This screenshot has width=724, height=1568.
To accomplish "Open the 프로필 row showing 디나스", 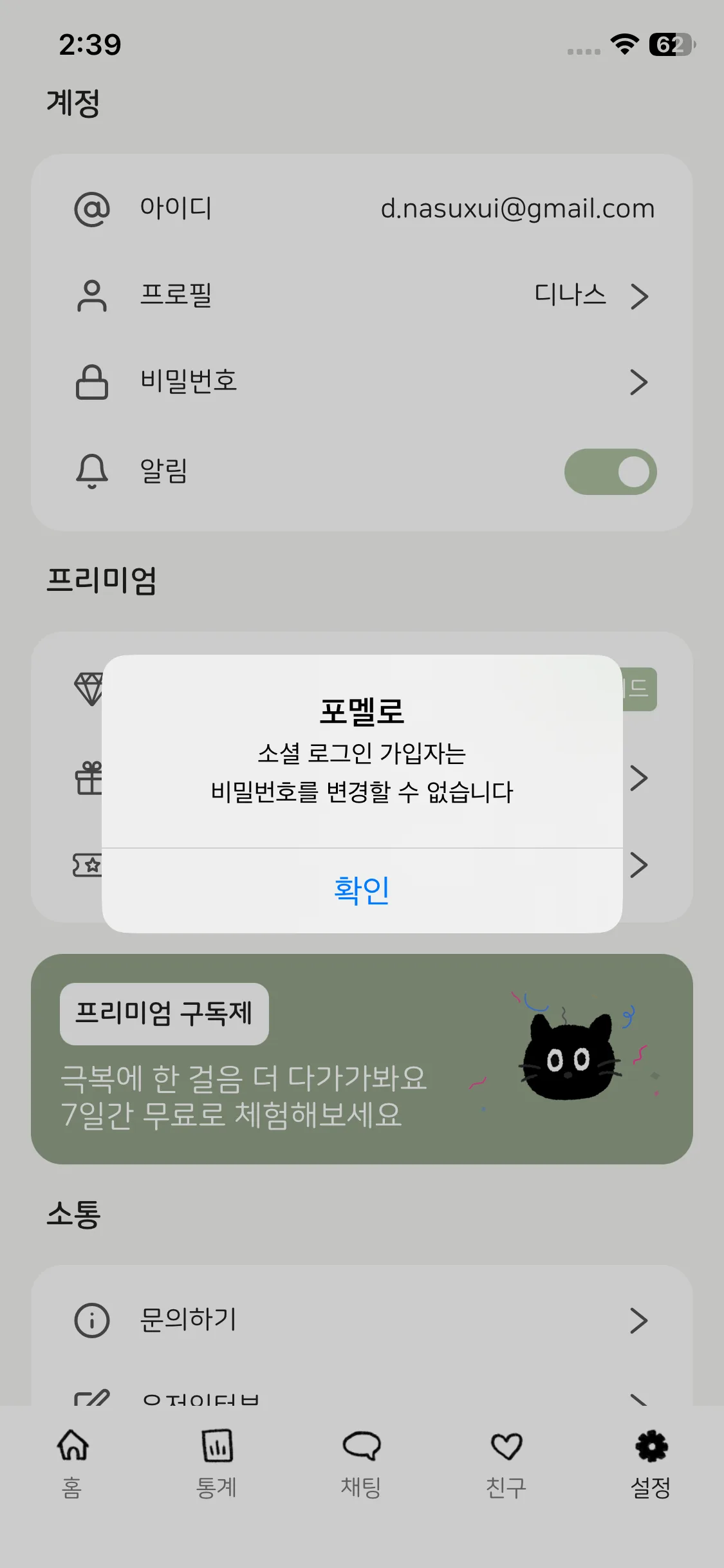I will point(362,296).
